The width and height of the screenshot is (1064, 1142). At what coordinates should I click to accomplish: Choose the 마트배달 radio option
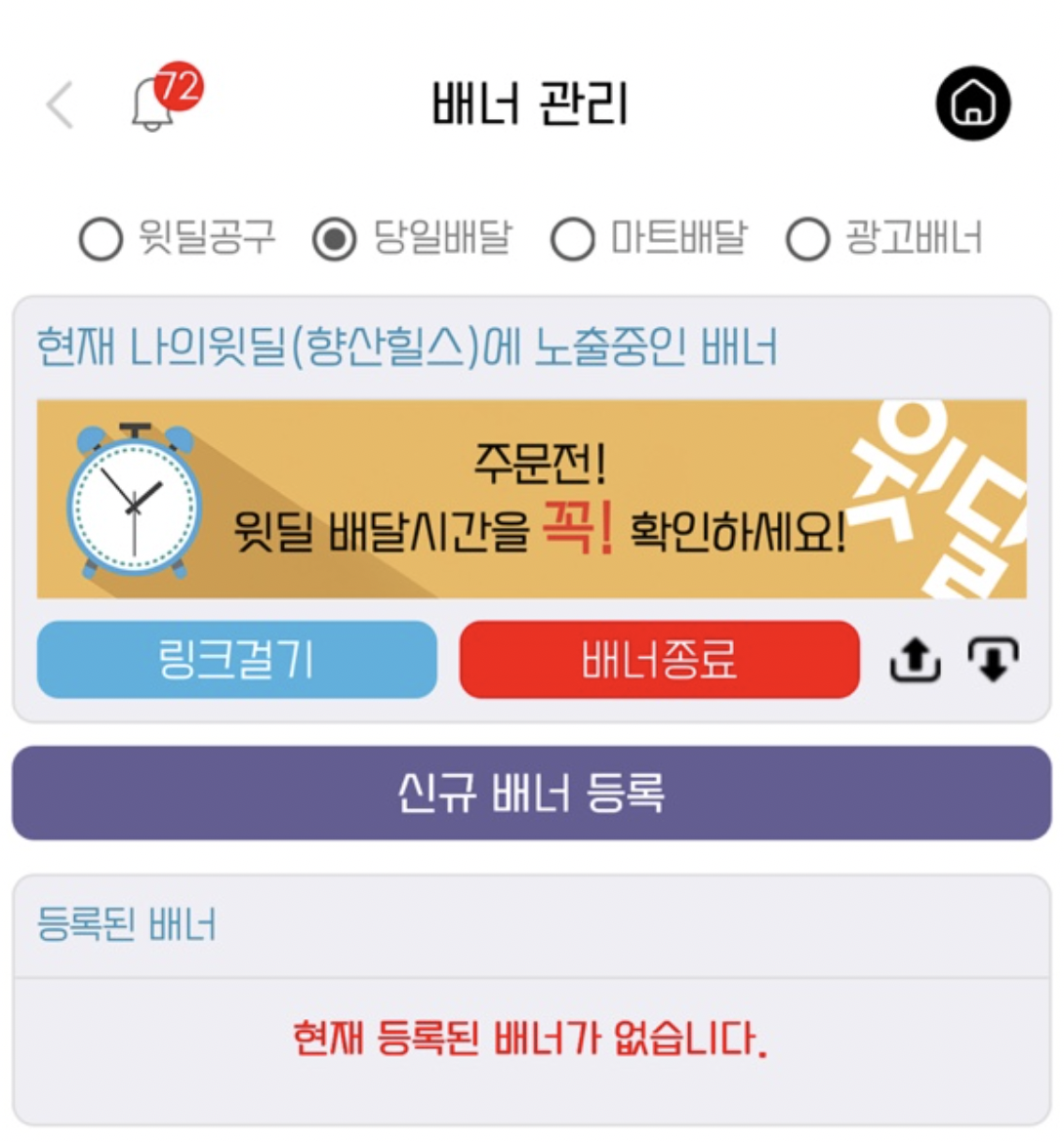coord(573,239)
